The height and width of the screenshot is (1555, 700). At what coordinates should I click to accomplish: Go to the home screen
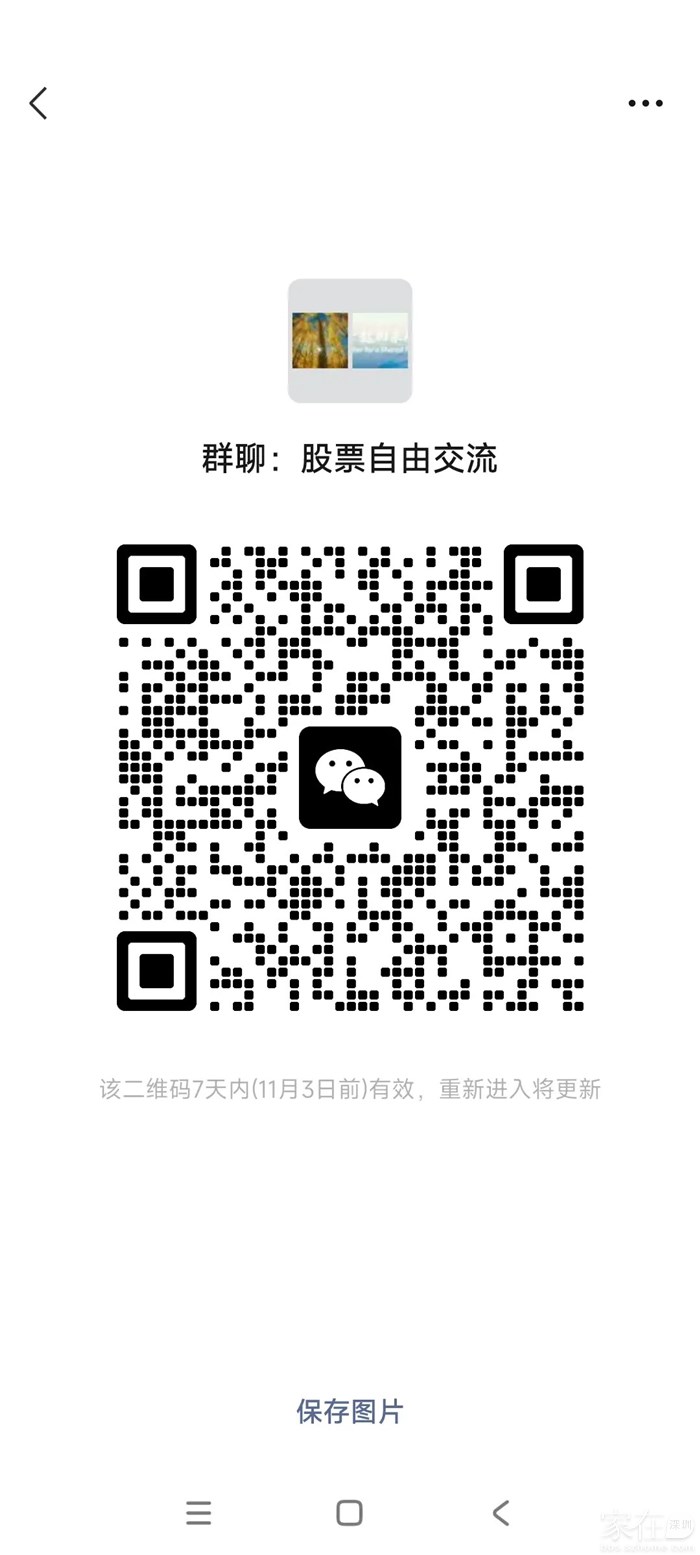tap(349, 1513)
